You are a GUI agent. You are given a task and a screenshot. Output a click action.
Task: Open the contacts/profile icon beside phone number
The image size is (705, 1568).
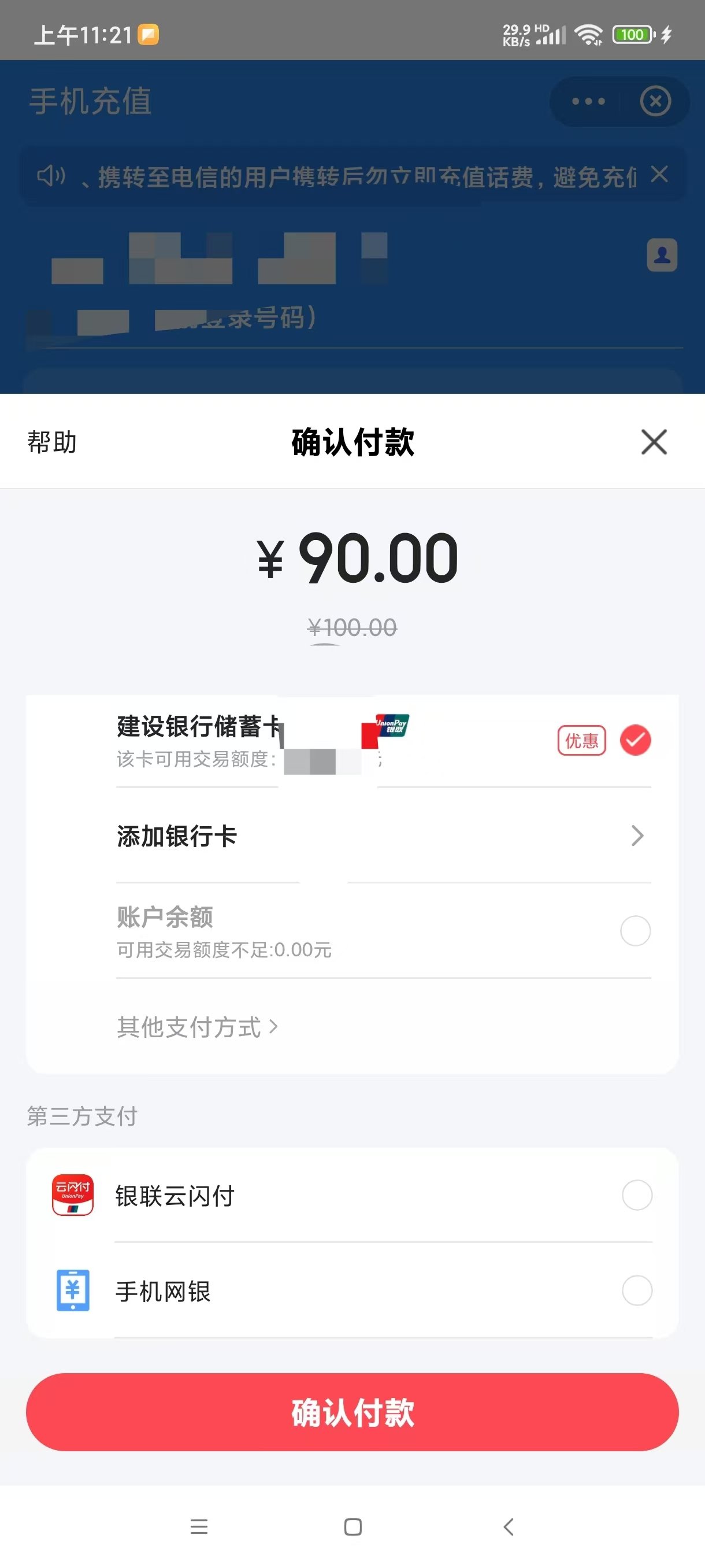[662, 256]
